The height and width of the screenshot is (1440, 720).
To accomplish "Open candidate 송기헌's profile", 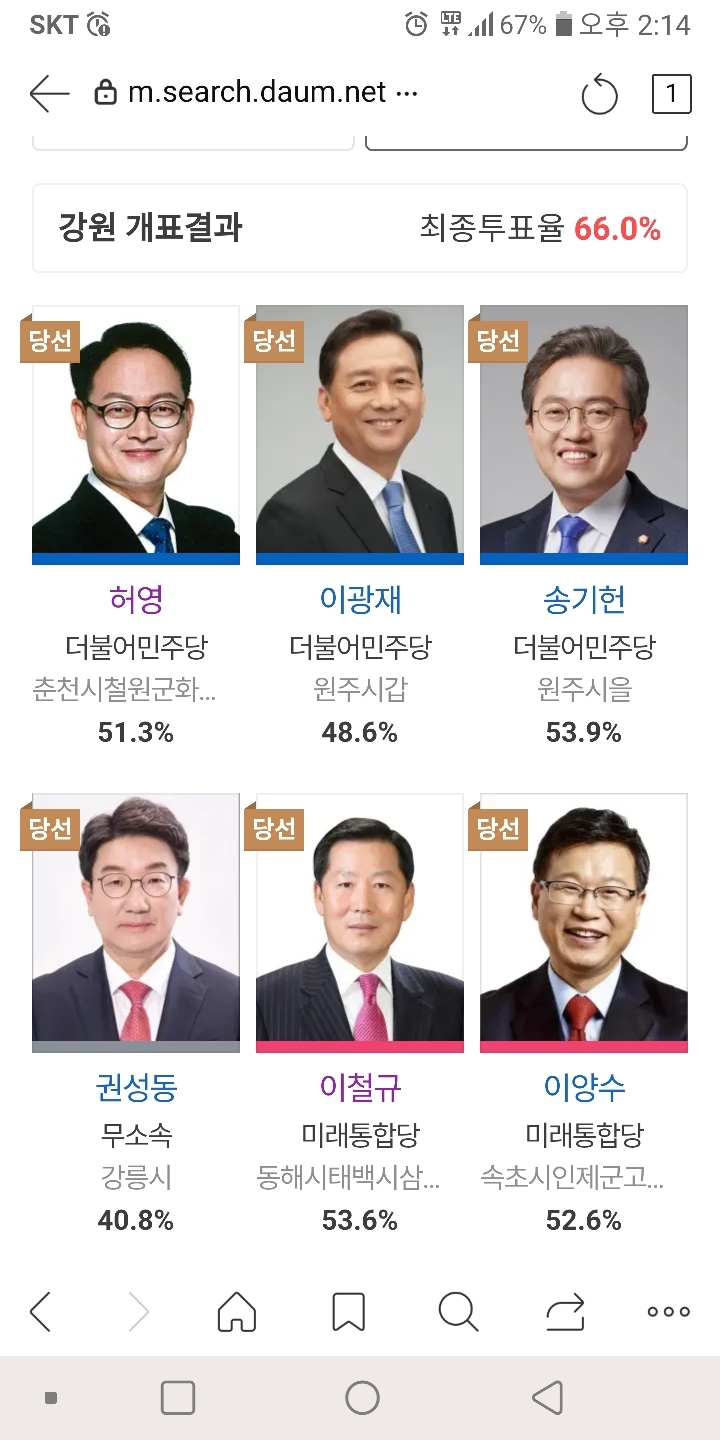I will click(x=584, y=599).
